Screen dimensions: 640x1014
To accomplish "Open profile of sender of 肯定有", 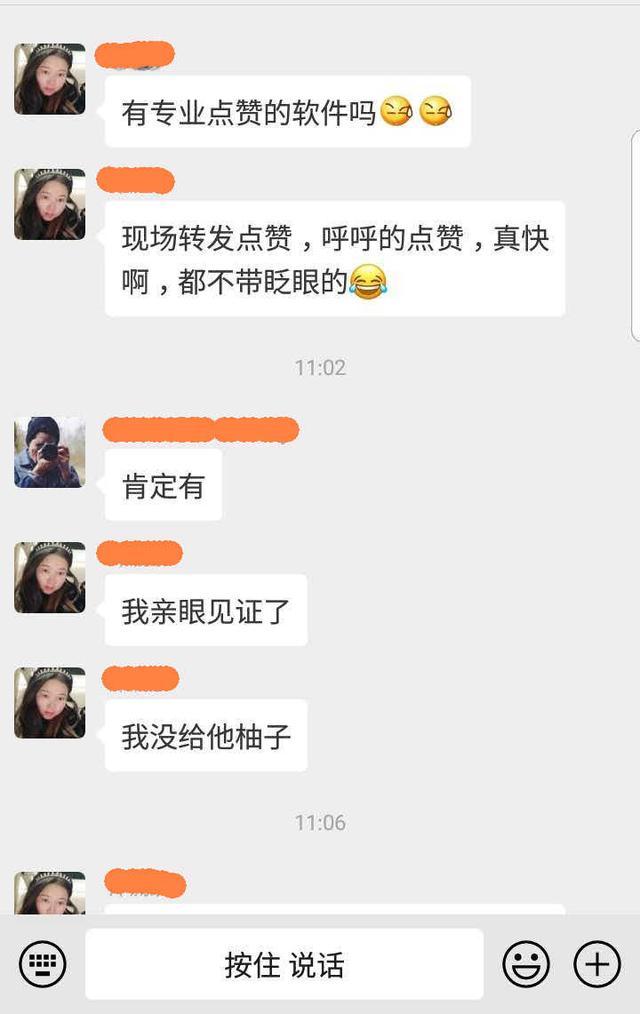I will click(50, 452).
